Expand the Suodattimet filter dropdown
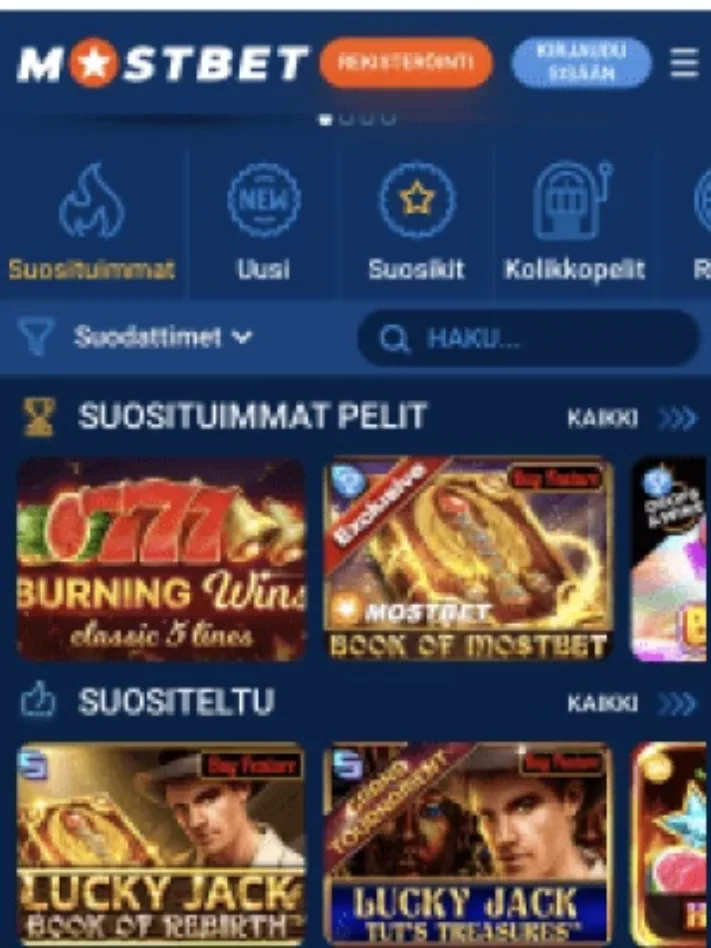 (x=162, y=338)
